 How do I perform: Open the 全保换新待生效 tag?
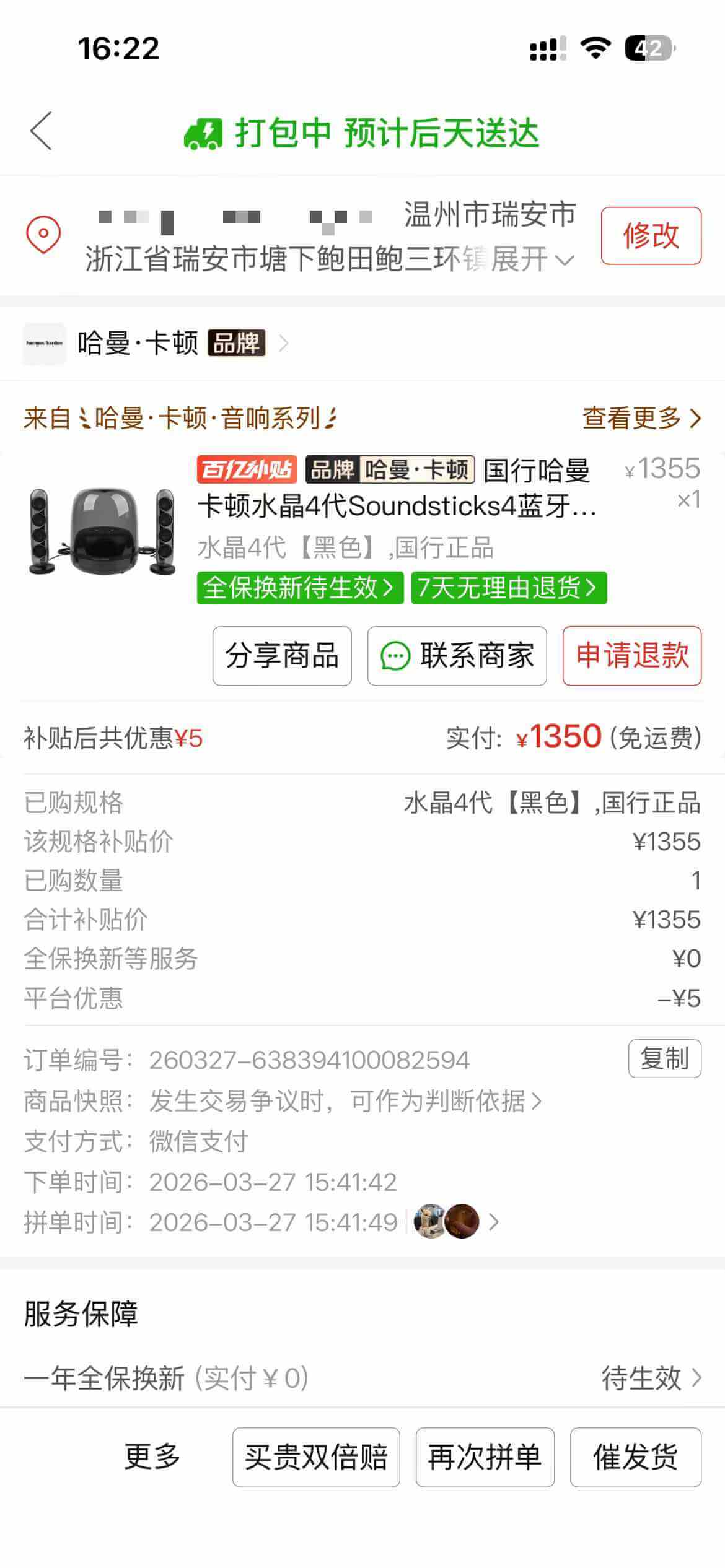[x=300, y=587]
